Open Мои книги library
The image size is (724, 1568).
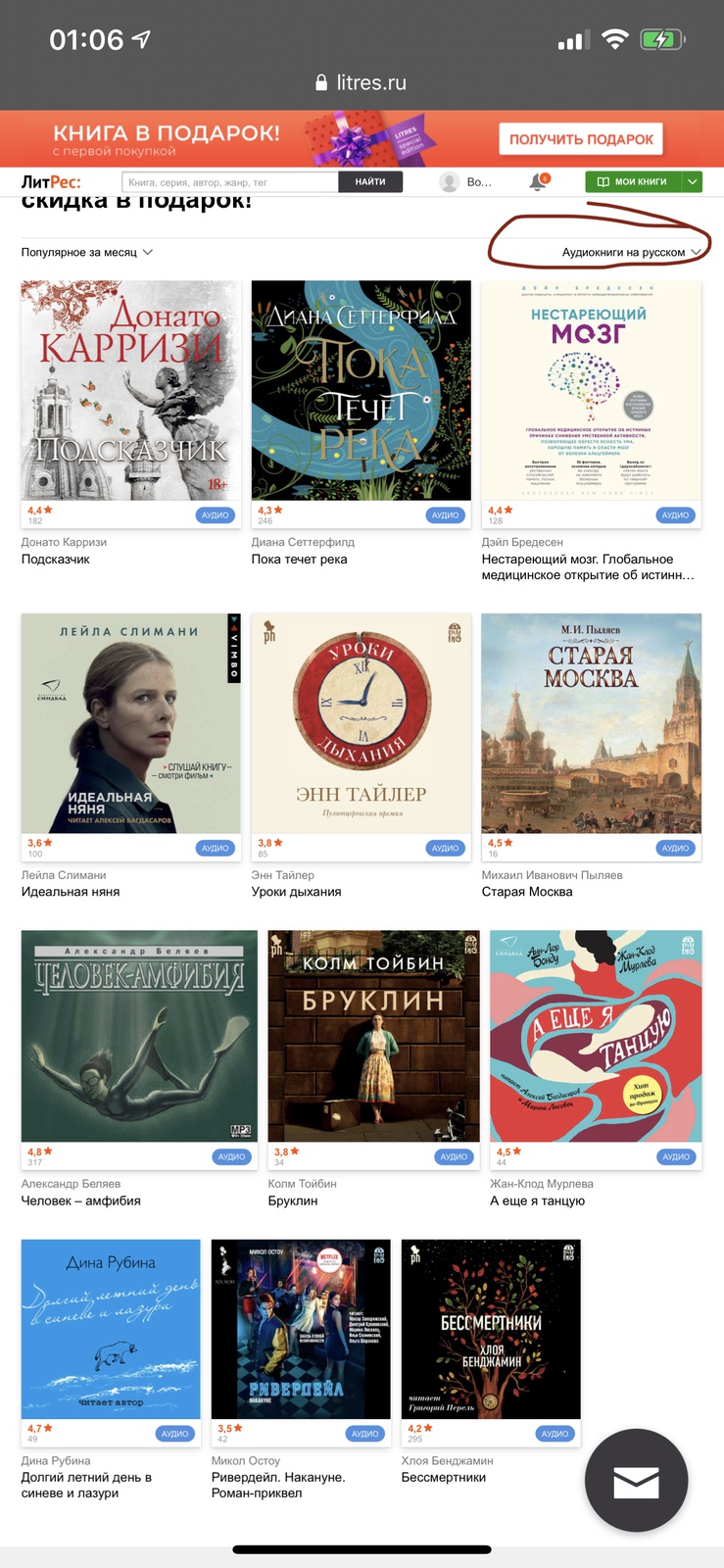click(633, 182)
